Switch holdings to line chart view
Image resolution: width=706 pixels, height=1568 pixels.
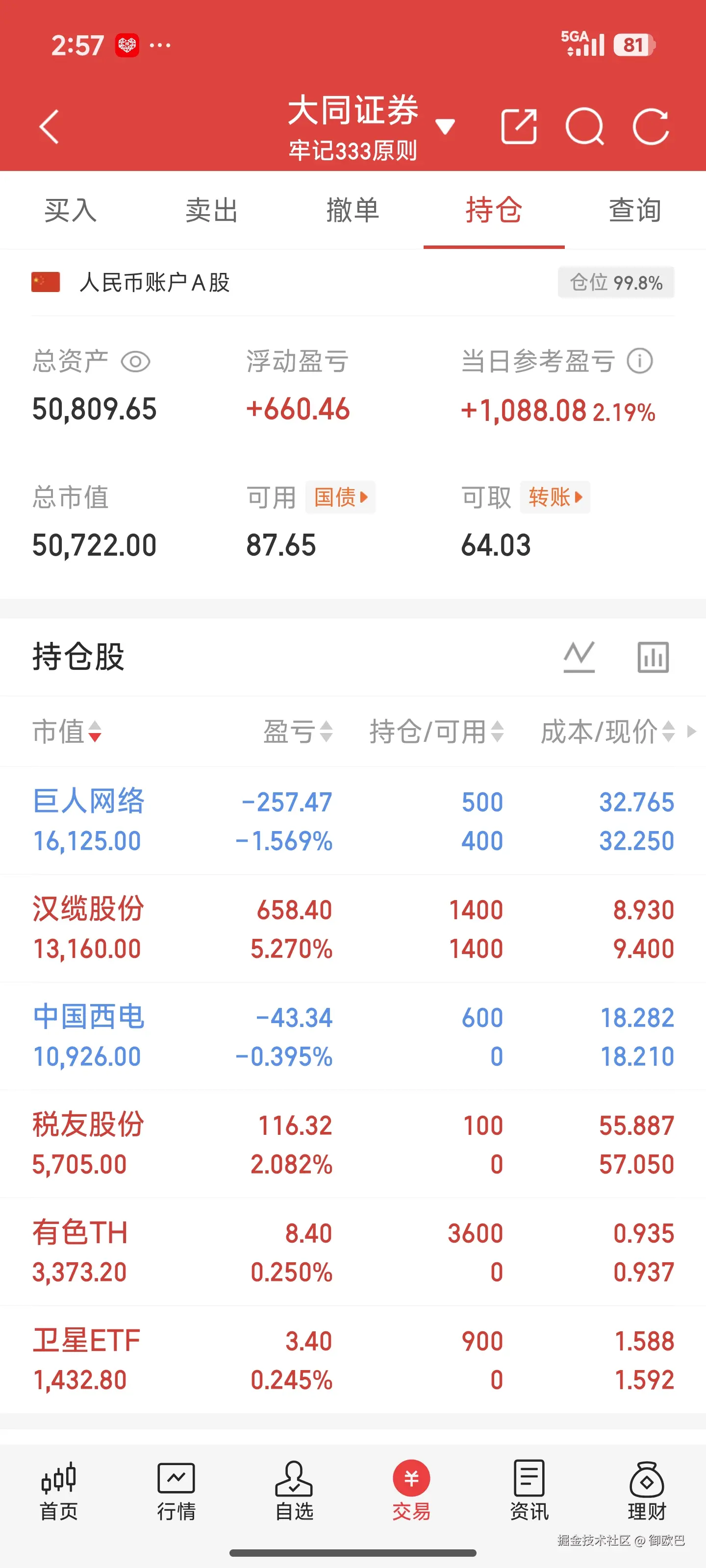coord(580,657)
